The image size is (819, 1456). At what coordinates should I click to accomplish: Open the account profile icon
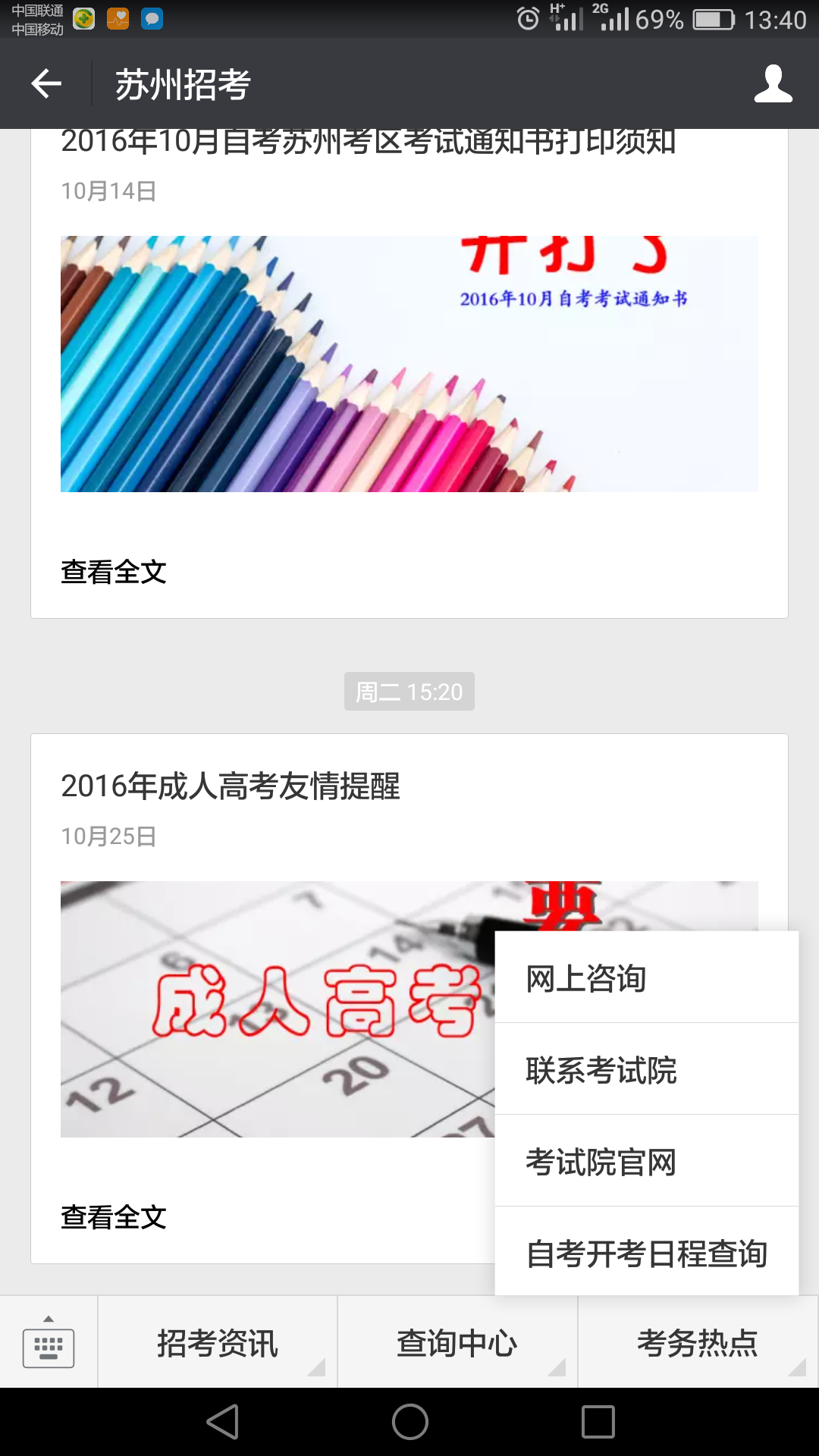pyautogui.click(x=773, y=83)
